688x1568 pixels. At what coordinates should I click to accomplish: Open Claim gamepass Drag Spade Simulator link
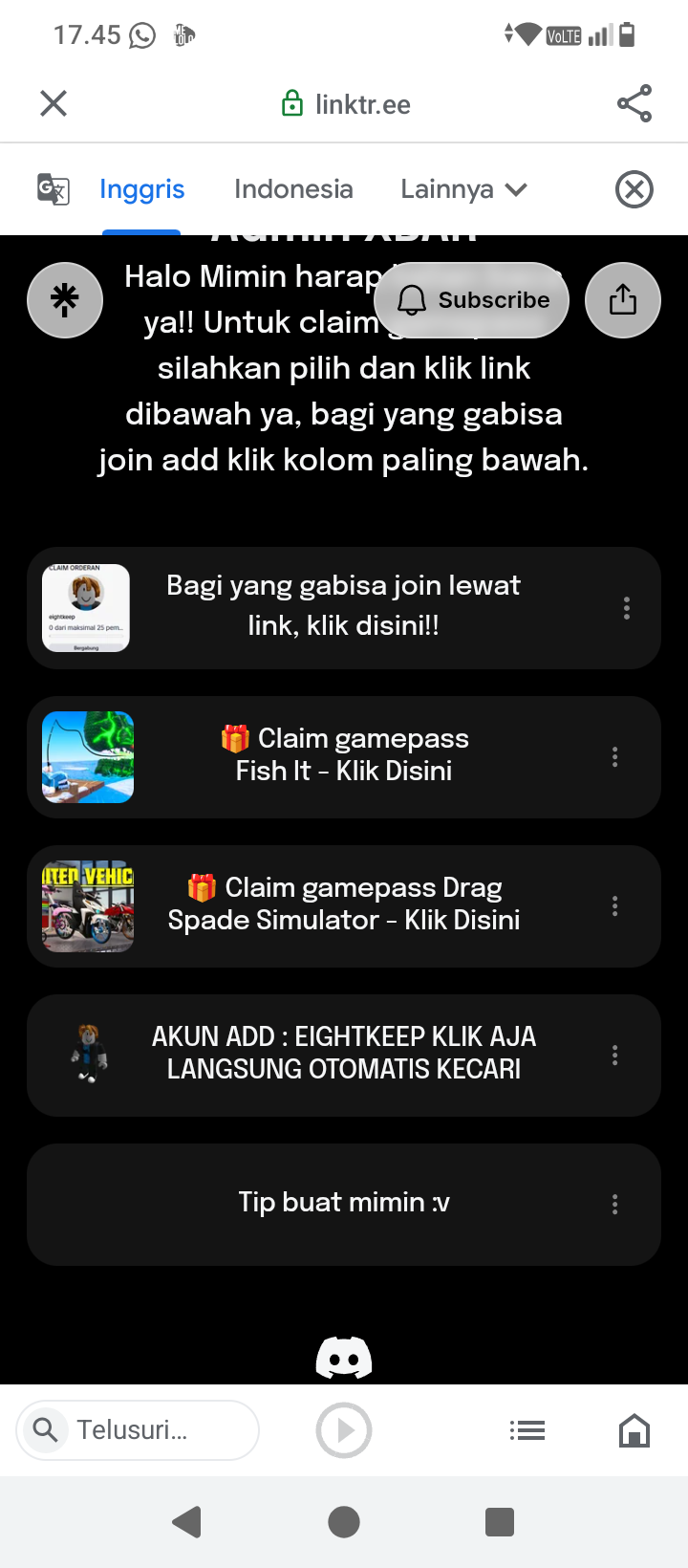(343, 904)
